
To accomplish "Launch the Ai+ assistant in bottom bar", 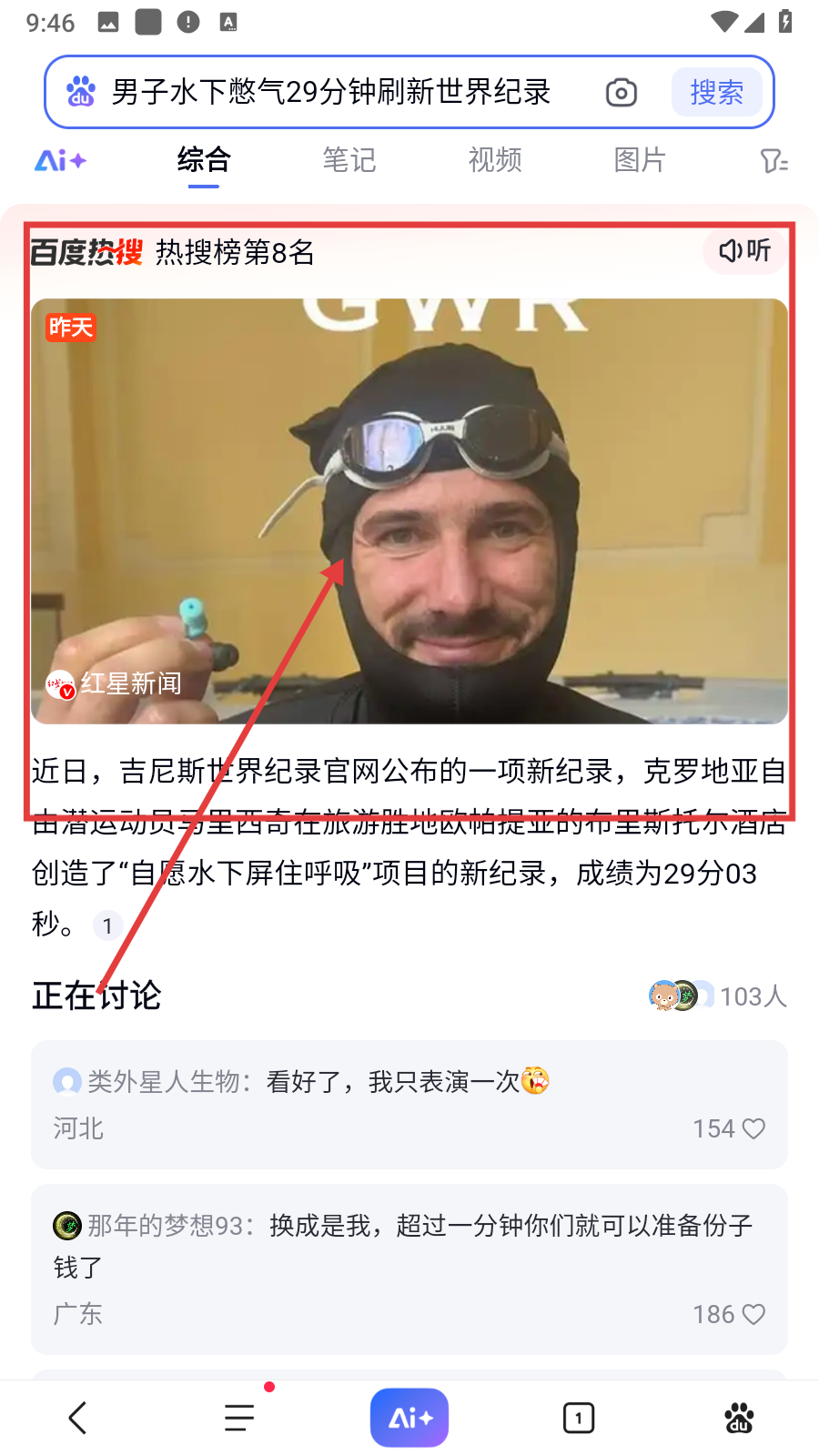I will [409, 1417].
